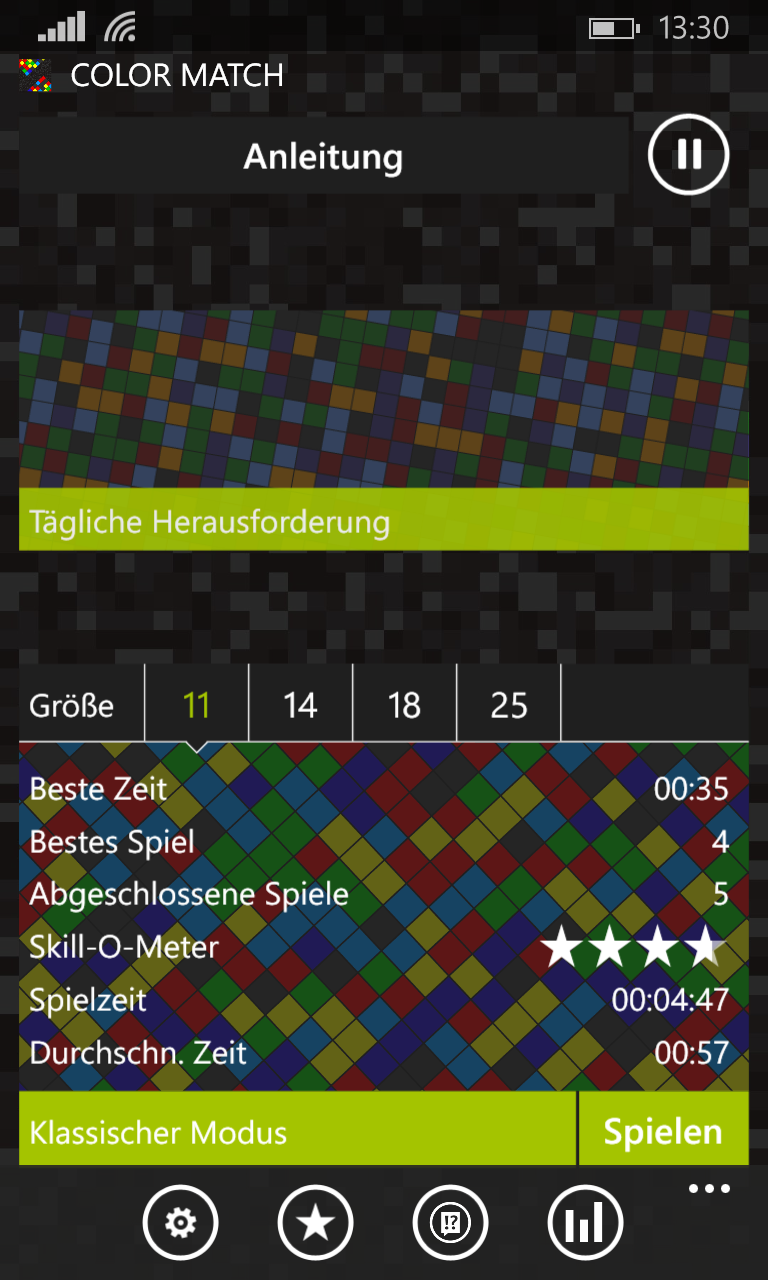768x1280 pixels.
Task: Open the Klassischer Modus selector
Action: 297,1130
